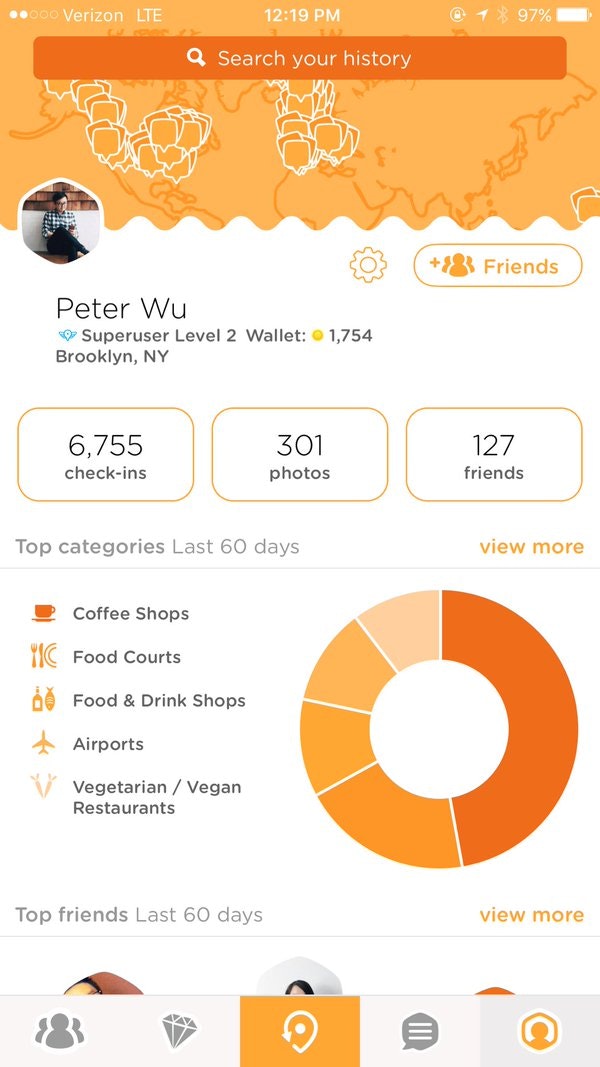The height and width of the screenshot is (1067, 600).
Task: Open the 127 friends card
Action: [494, 455]
